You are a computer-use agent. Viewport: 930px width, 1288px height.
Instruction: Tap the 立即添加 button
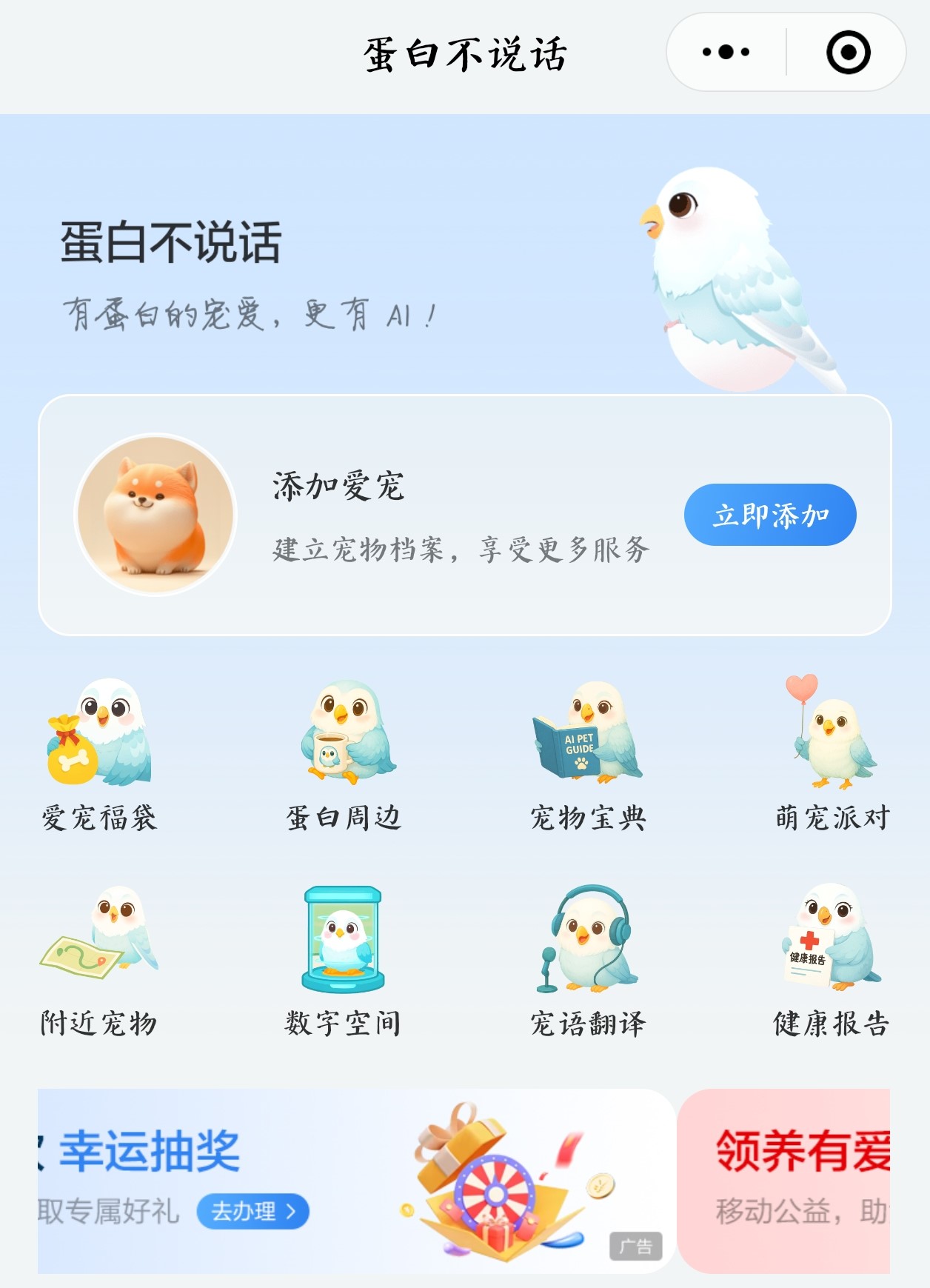[x=770, y=515]
